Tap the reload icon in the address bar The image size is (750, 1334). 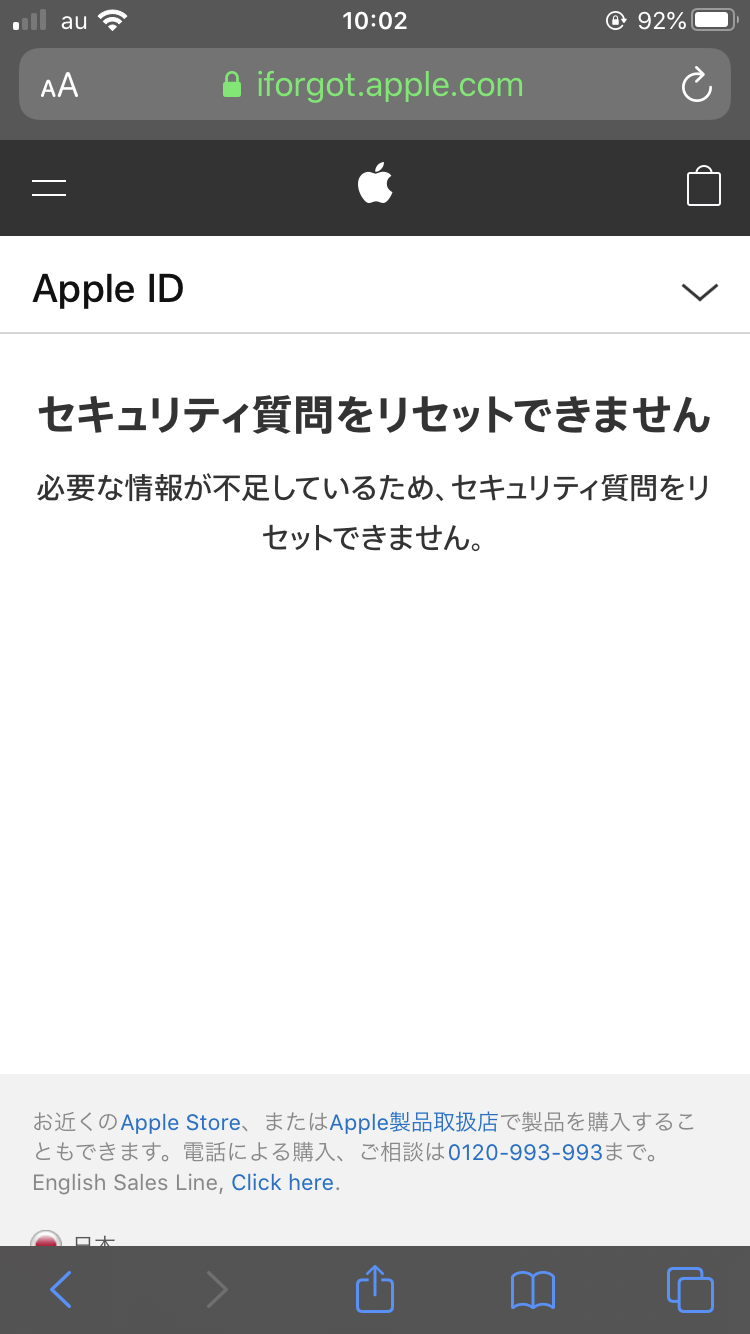(x=696, y=85)
